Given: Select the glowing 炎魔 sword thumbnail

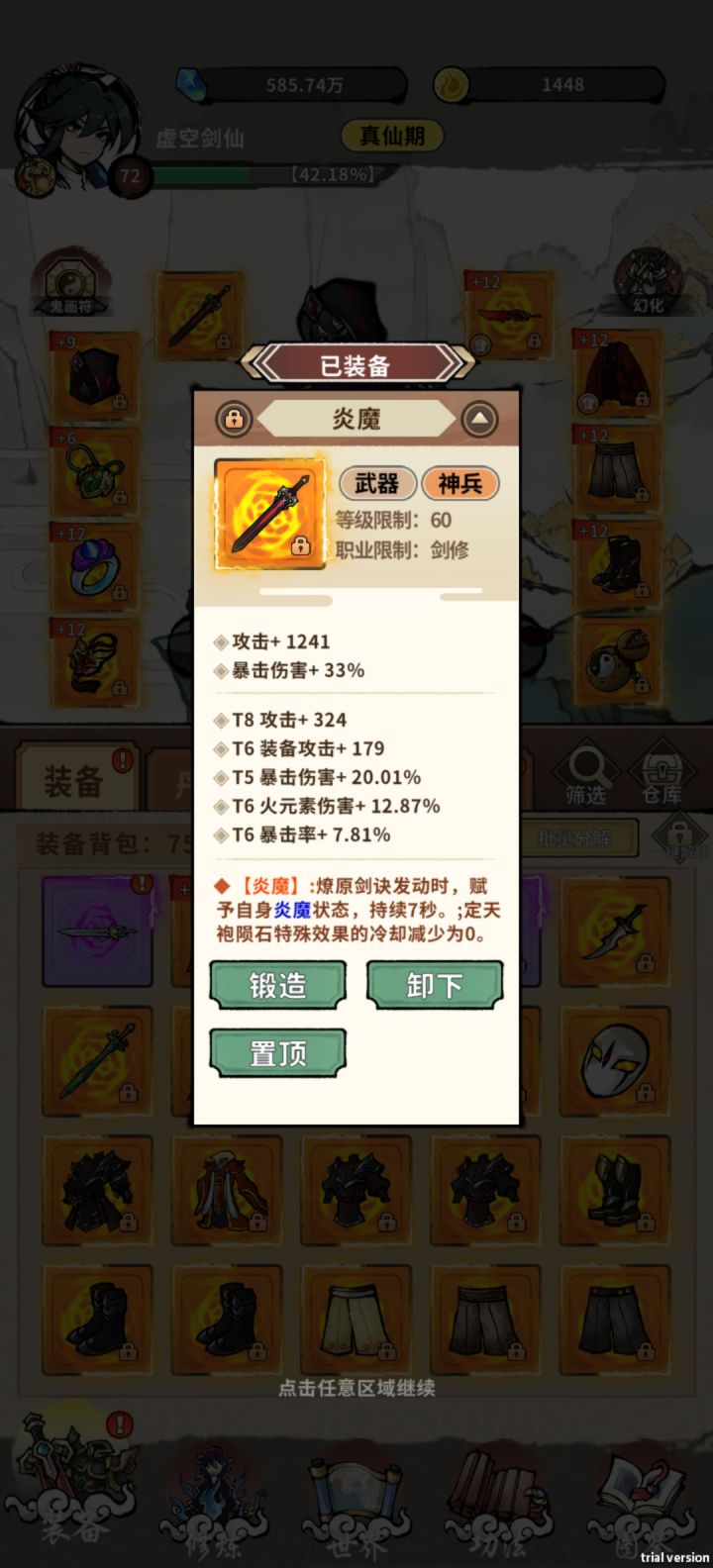Looking at the screenshot, I should pos(267,512).
